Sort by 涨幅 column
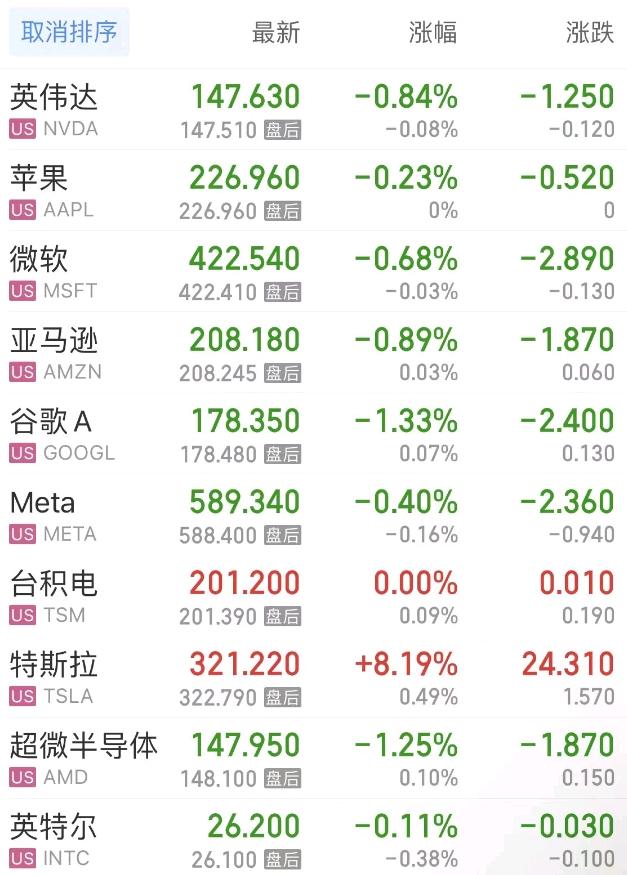The width and height of the screenshot is (627, 875). point(433,33)
